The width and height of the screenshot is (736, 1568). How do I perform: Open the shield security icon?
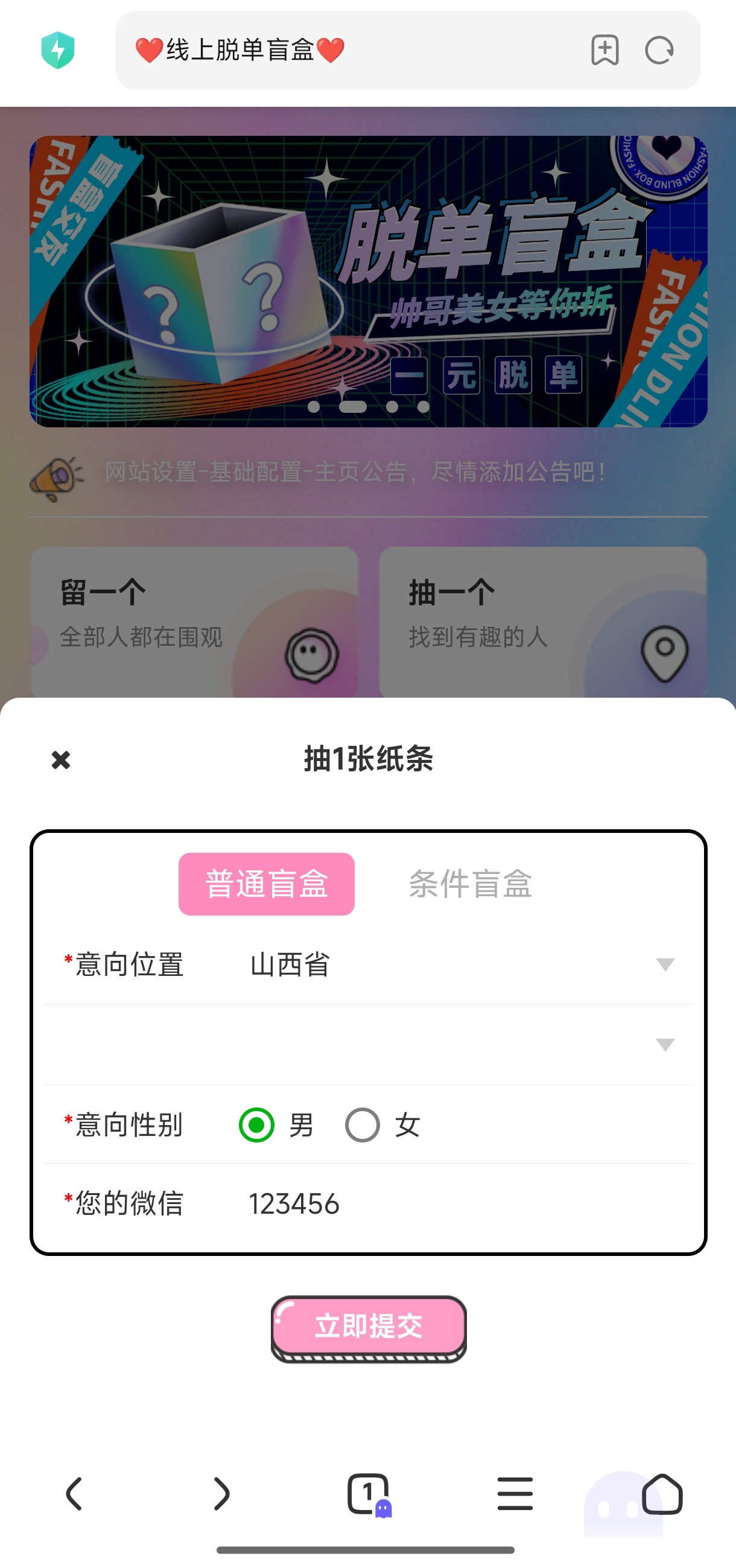click(58, 51)
